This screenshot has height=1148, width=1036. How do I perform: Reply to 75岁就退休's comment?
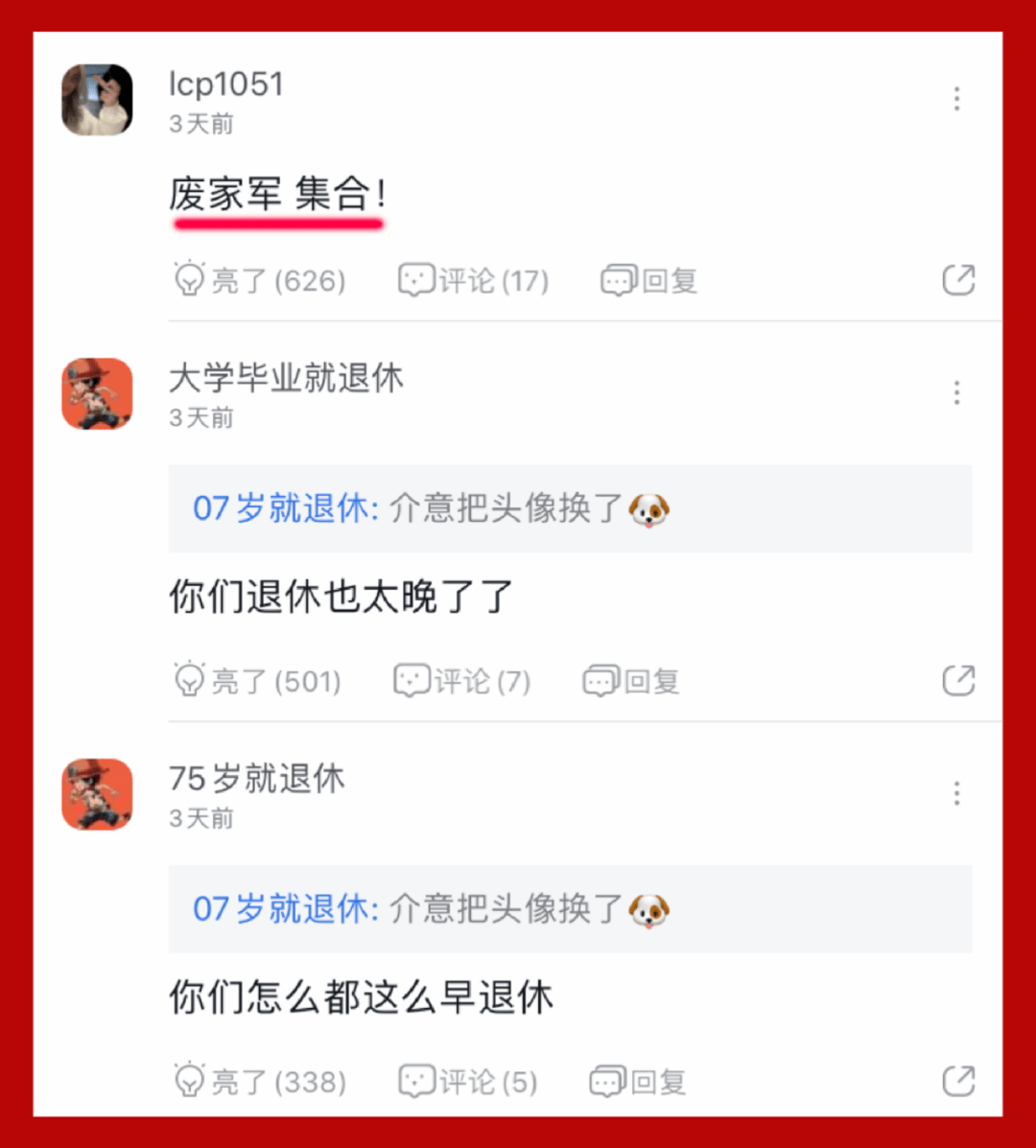click(638, 1082)
